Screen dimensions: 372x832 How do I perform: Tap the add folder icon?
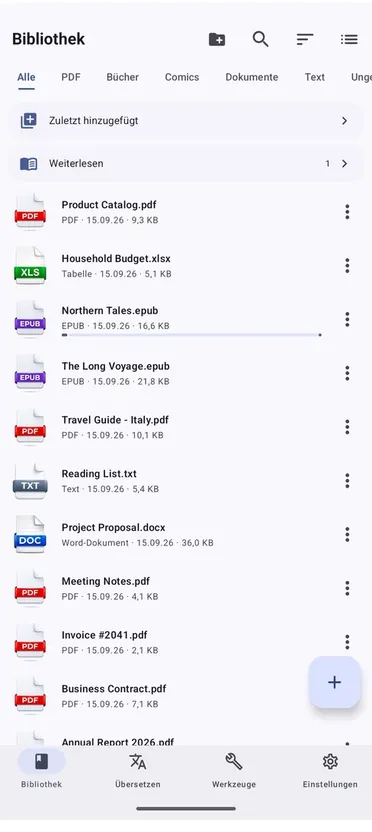pyautogui.click(x=217, y=39)
